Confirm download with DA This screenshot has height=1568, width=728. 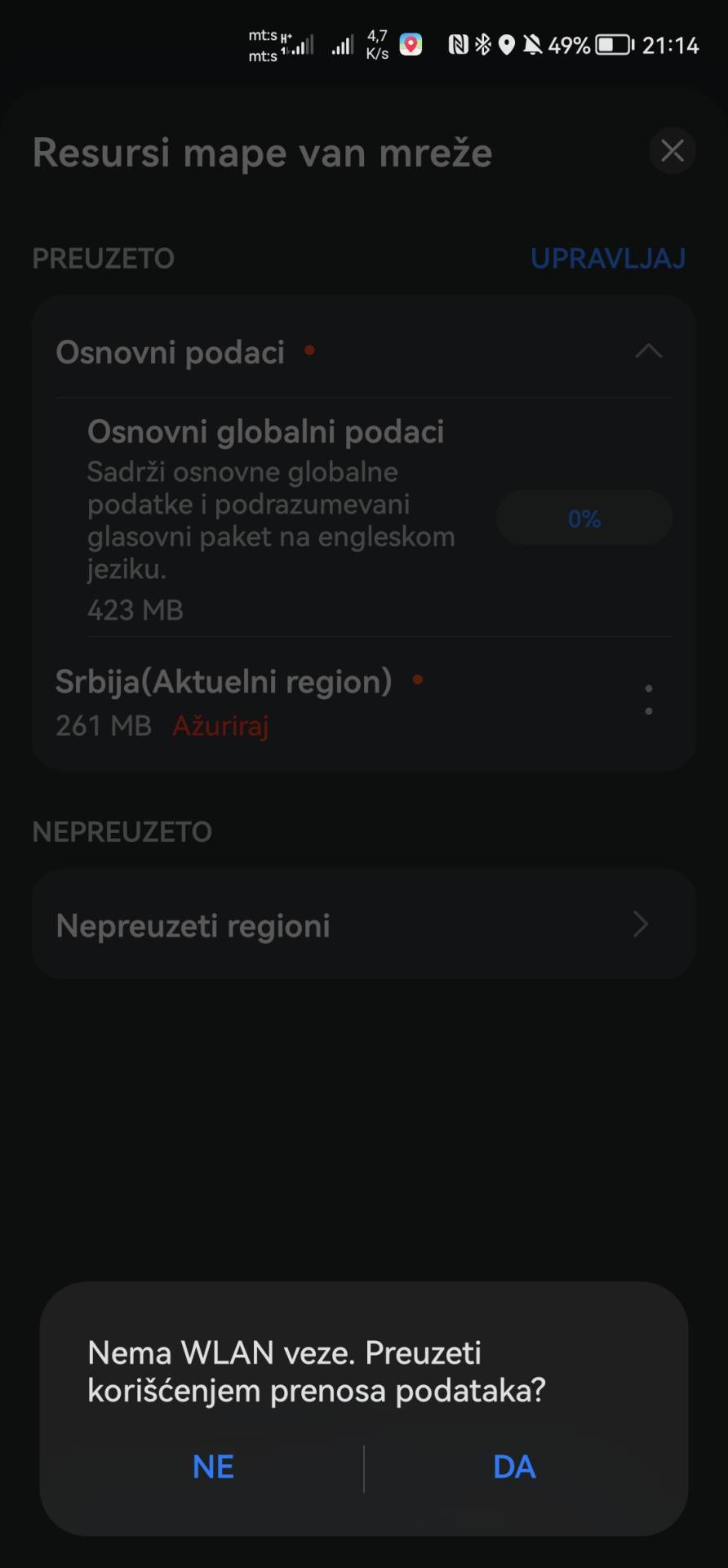[513, 1466]
